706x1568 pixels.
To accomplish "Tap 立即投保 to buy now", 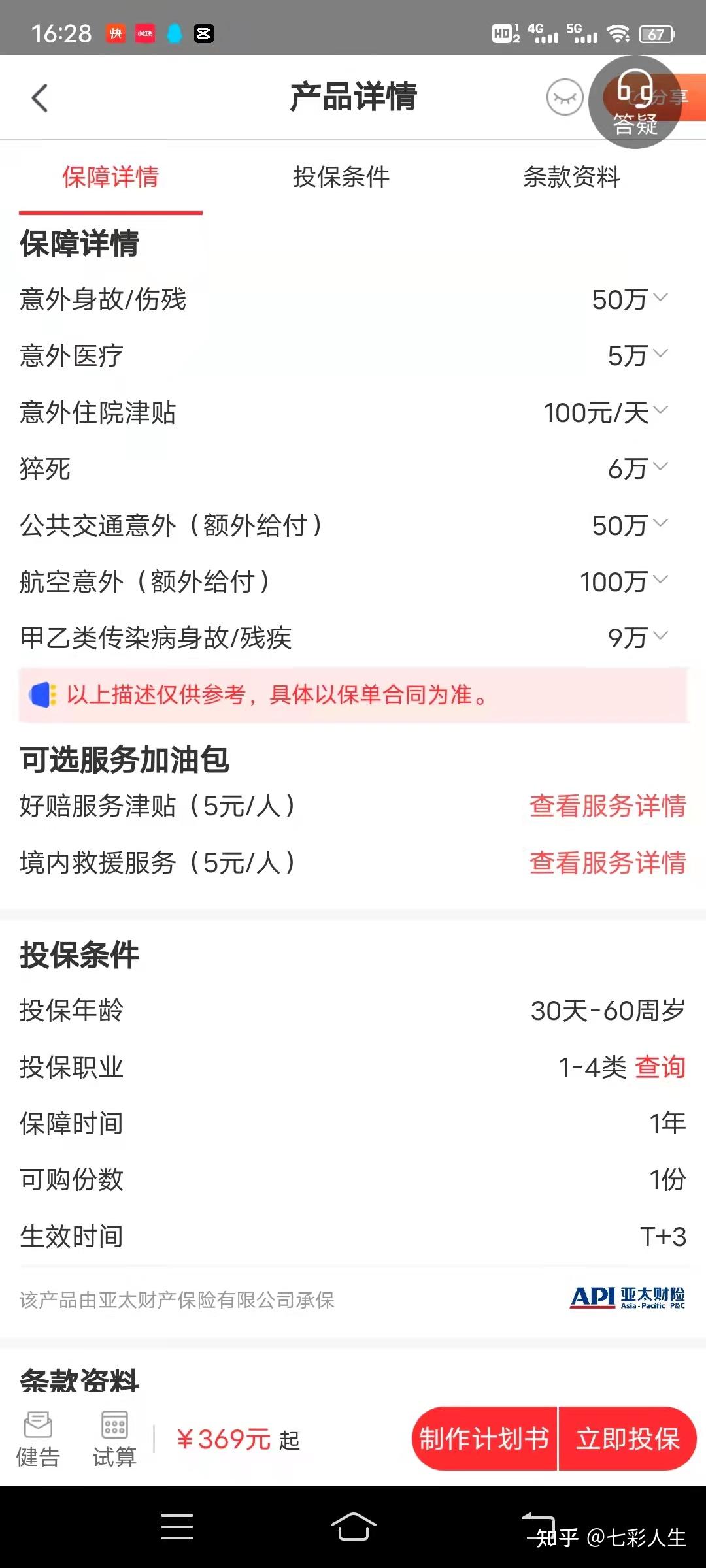I will coord(628,1439).
